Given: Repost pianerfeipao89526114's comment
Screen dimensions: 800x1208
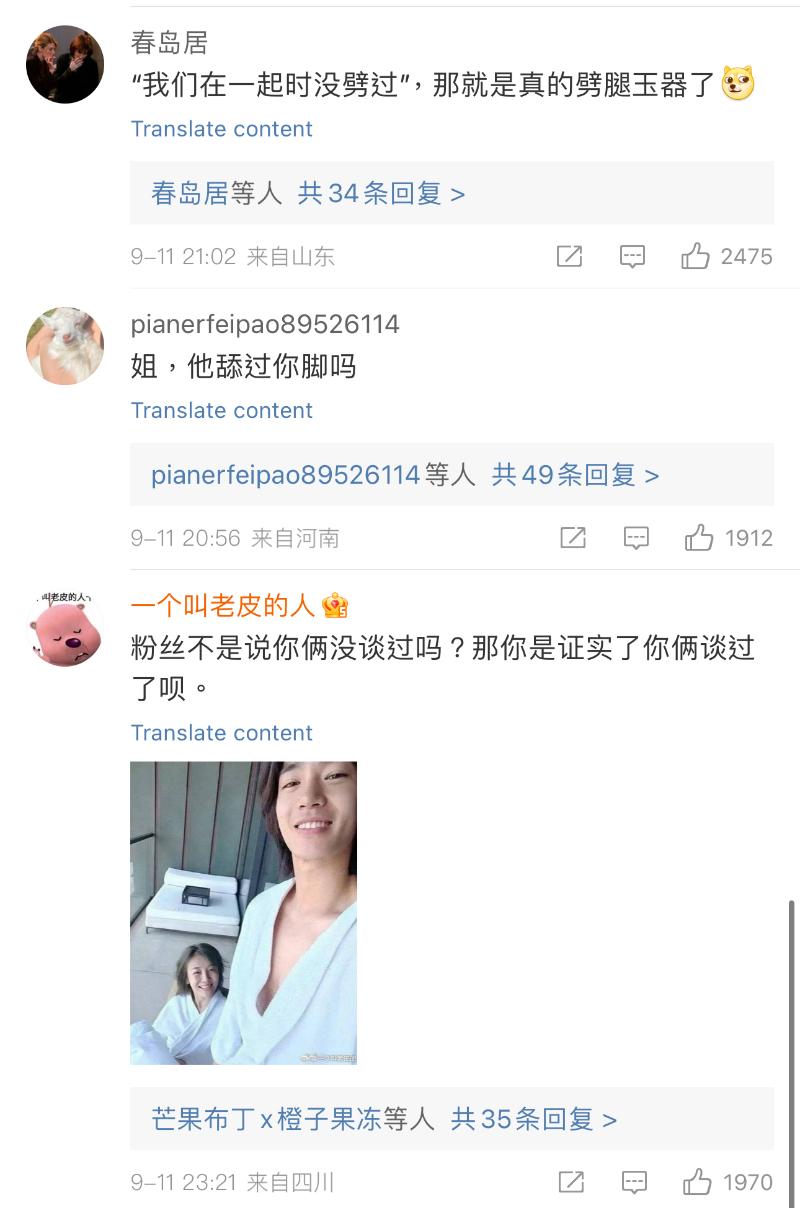Looking at the screenshot, I should click(573, 538).
